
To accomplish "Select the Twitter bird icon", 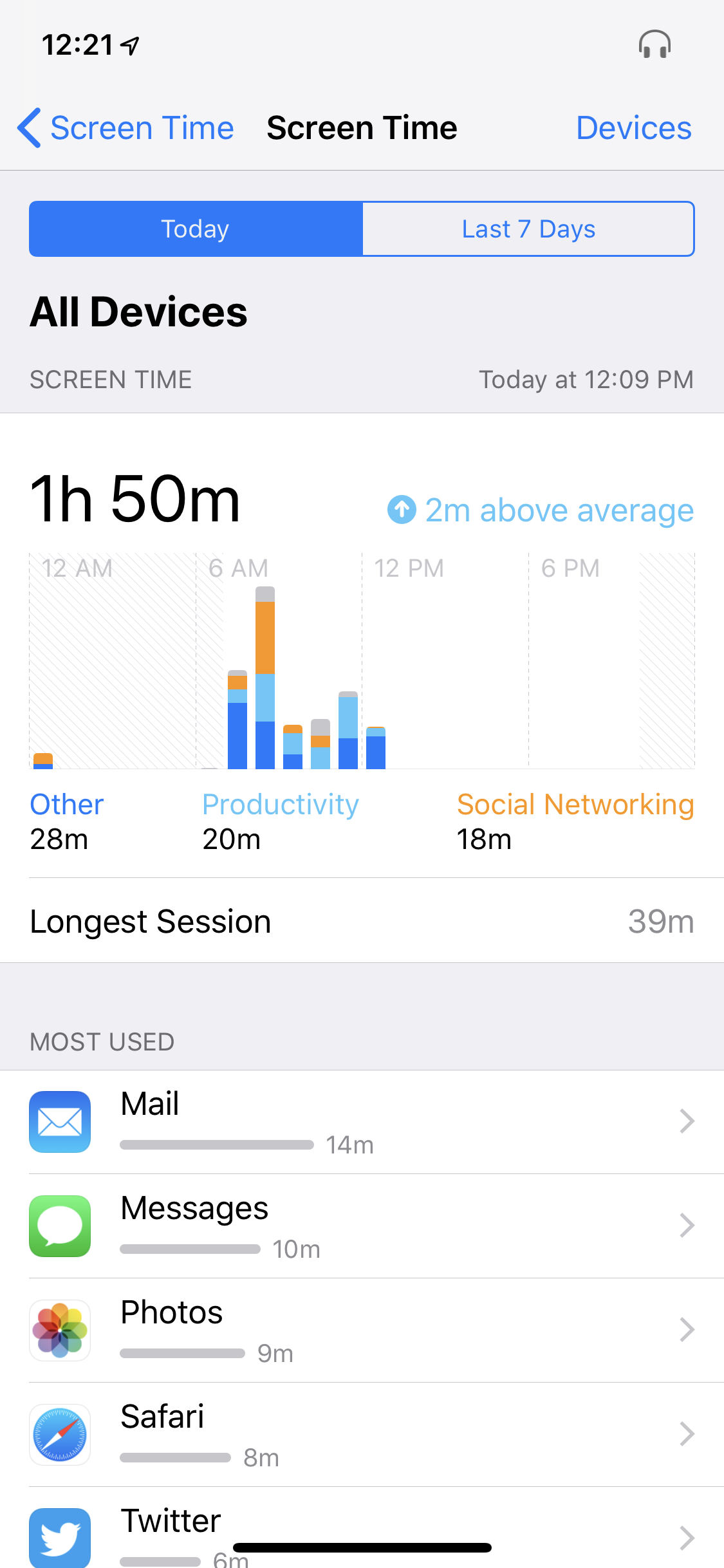I will 59,1537.
